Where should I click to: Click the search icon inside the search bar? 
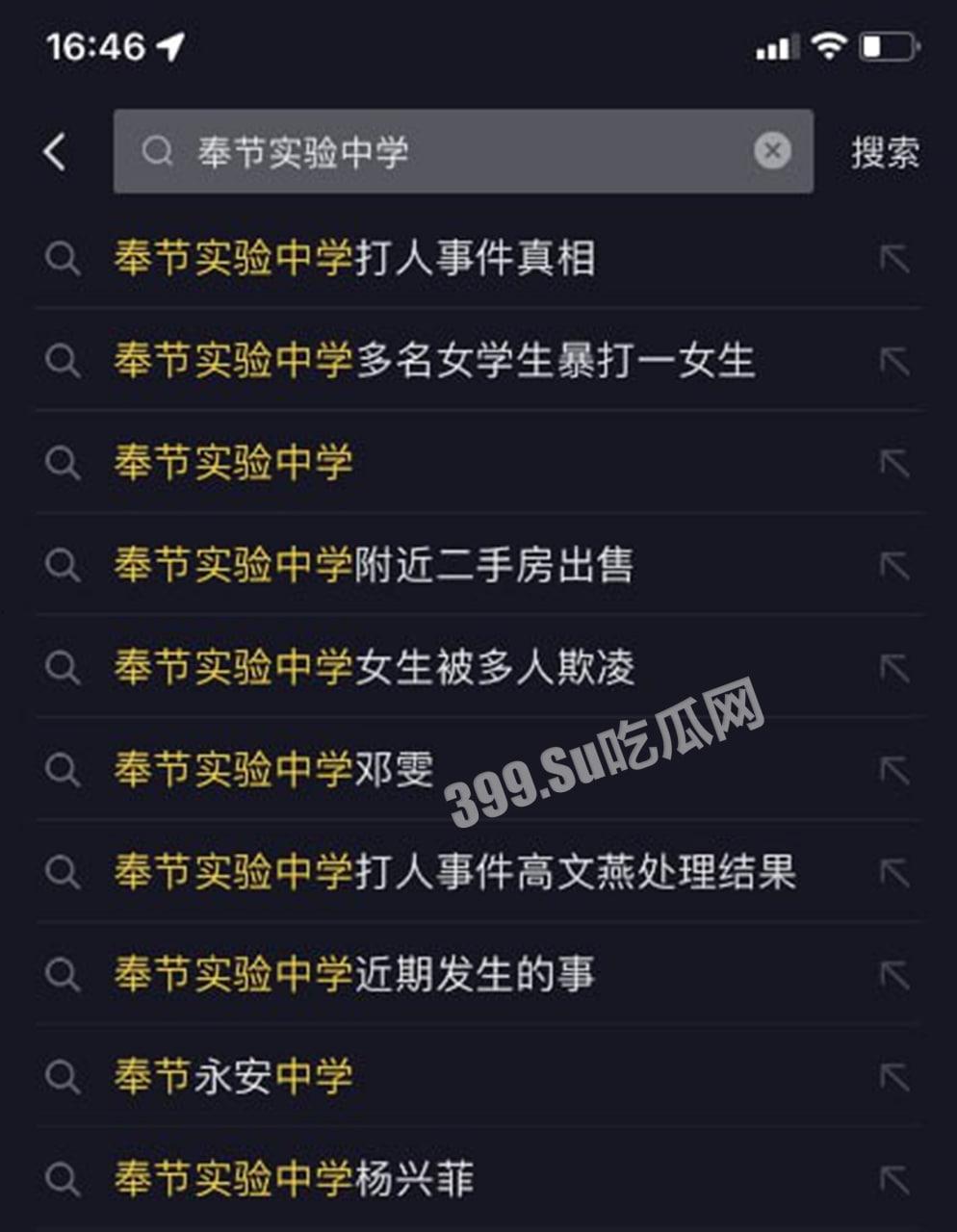click(x=156, y=151)
